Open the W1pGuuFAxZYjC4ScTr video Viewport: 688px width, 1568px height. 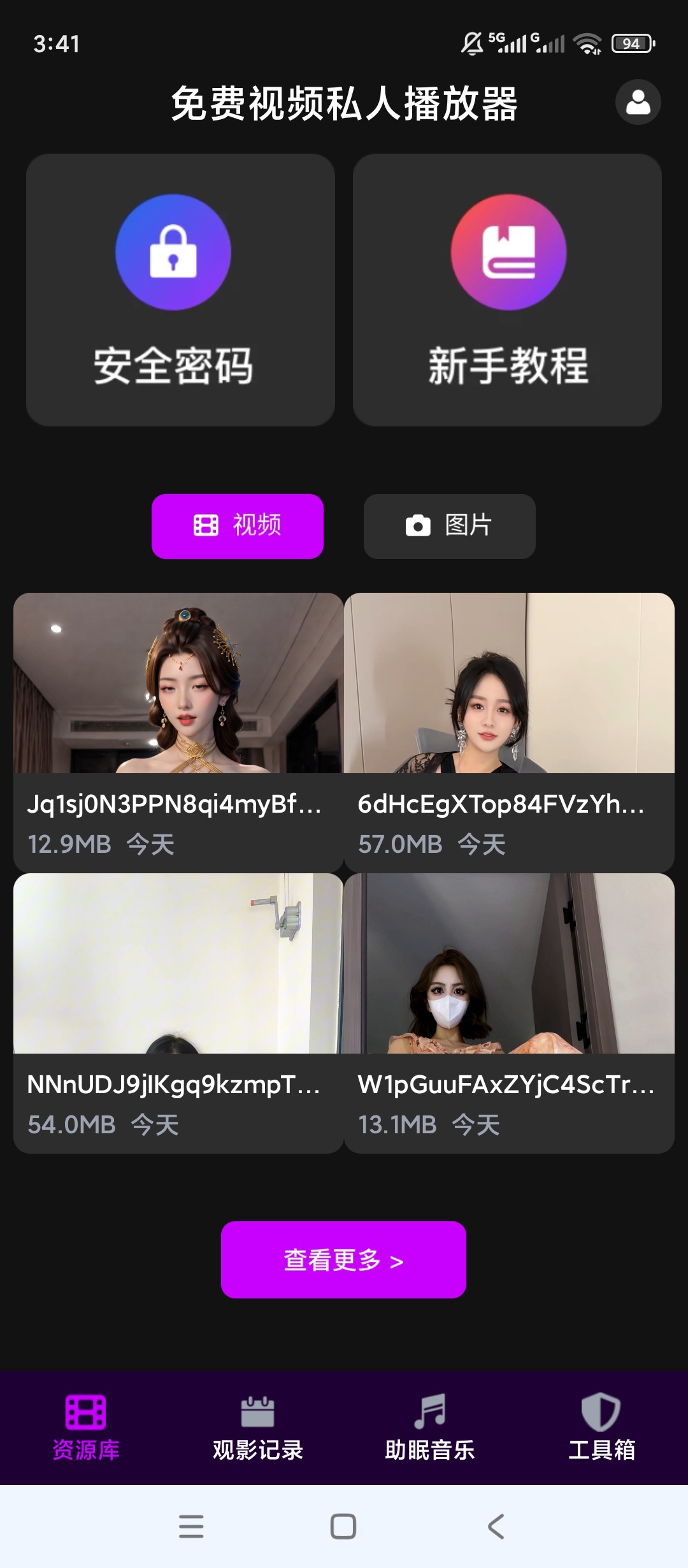509,1013
